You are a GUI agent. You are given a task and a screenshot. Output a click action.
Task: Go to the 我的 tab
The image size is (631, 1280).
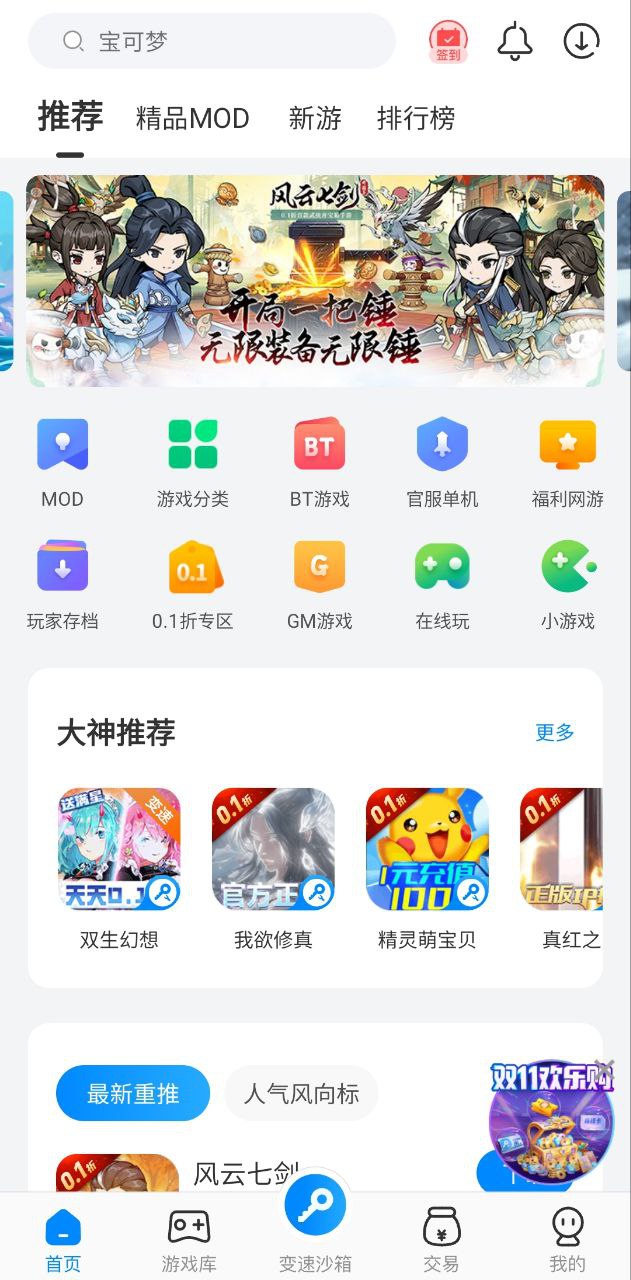567,1240
